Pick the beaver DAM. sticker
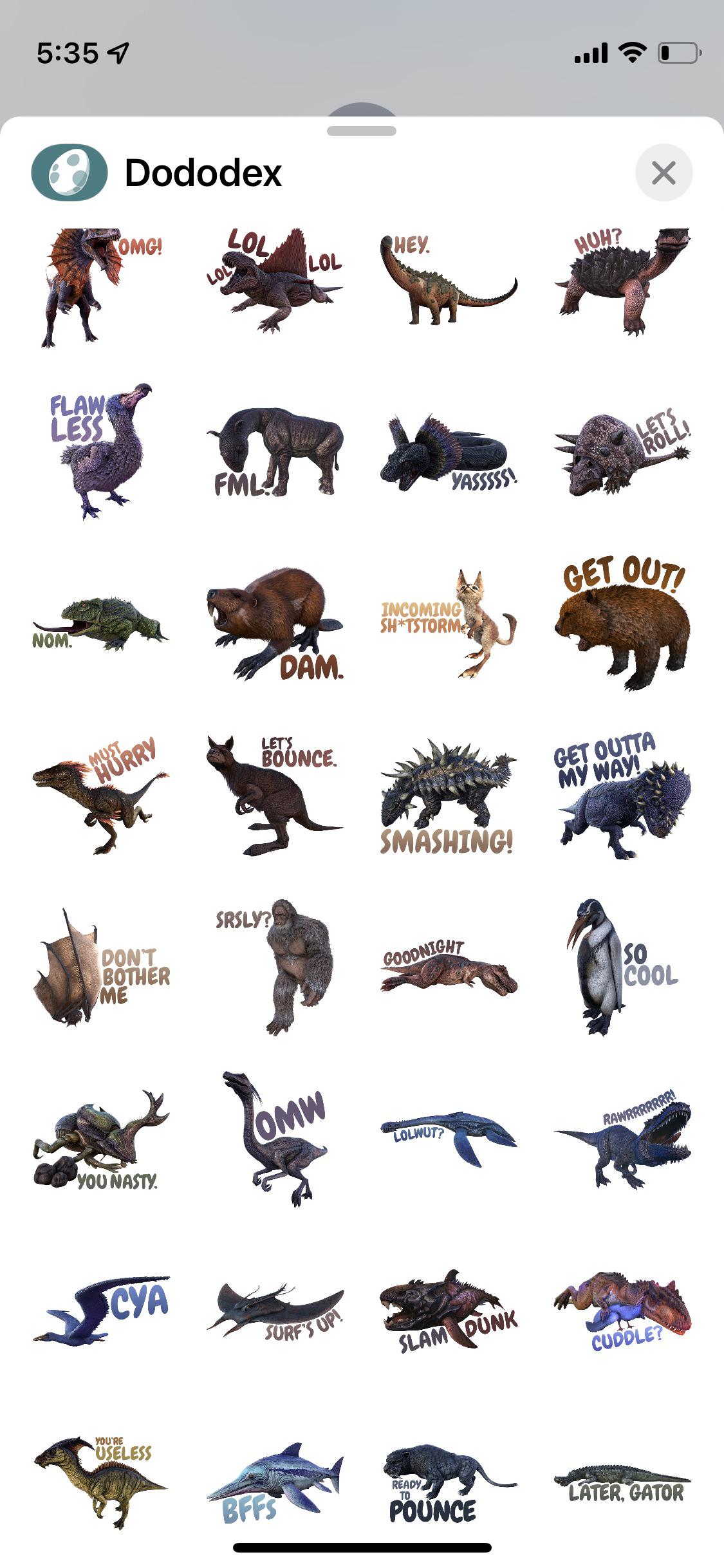Screen dimensions: 724x1568 click(x=275, y=624)
